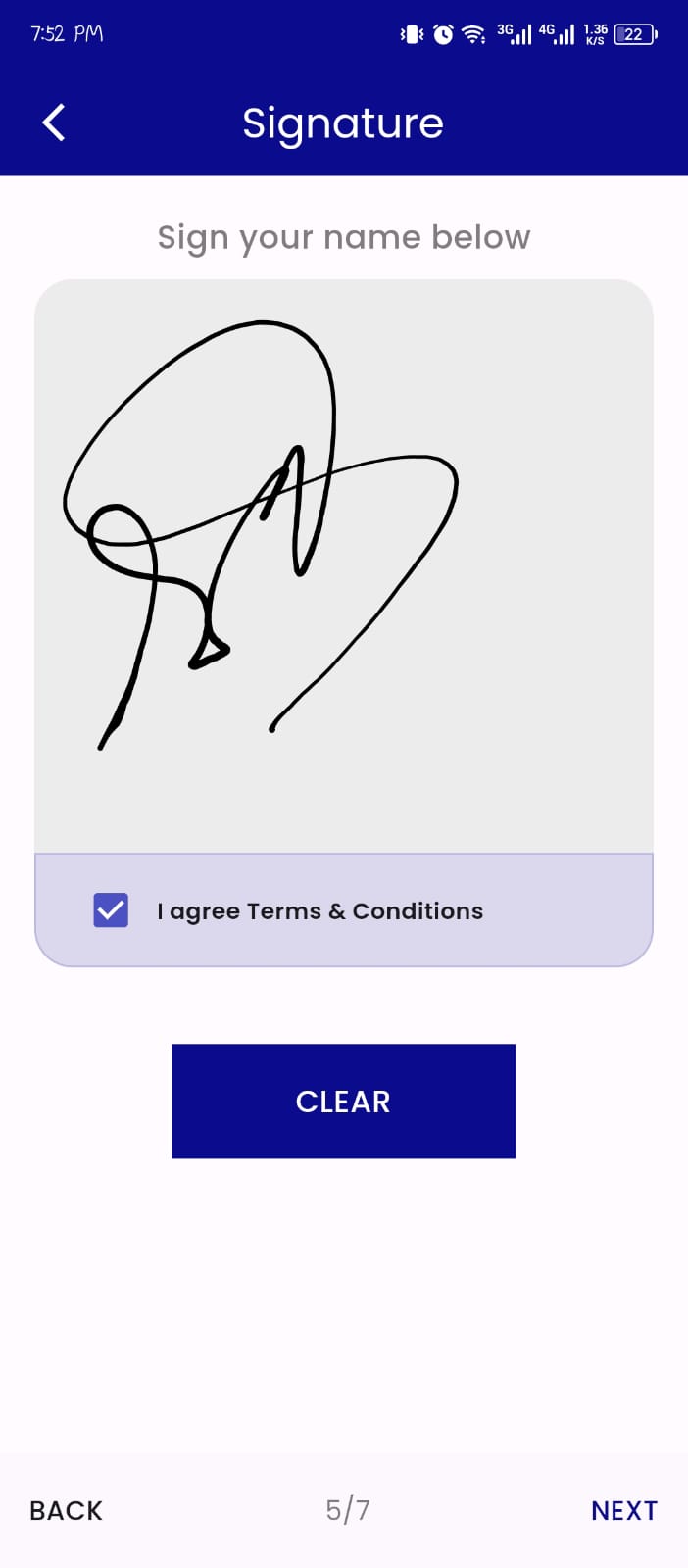Screen dimensions: 688x1568
Task: Clear the drawn signature
Action: click(x=343, y=1102)
